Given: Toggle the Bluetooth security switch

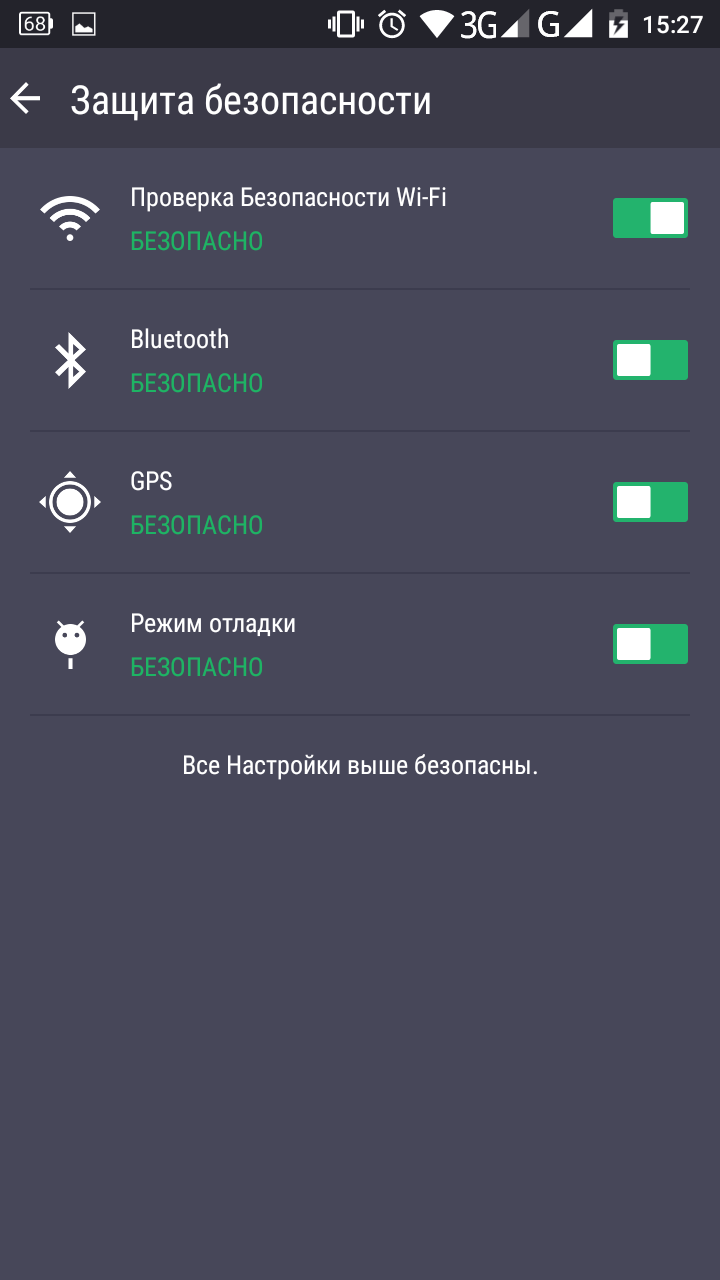Looking at the screenshot, I should 650,360.
